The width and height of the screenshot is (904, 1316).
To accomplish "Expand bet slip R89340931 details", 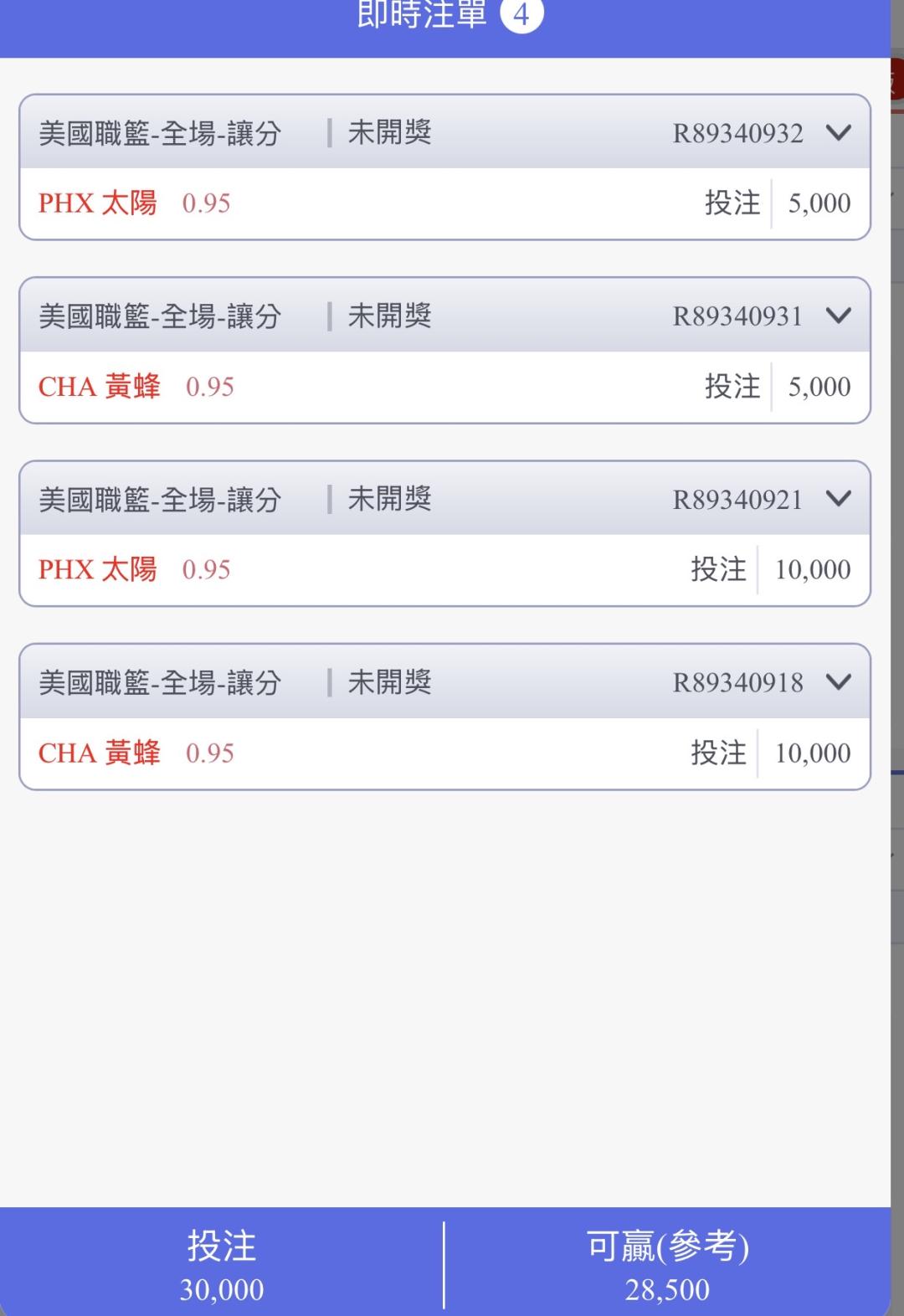I will point(838,316).
